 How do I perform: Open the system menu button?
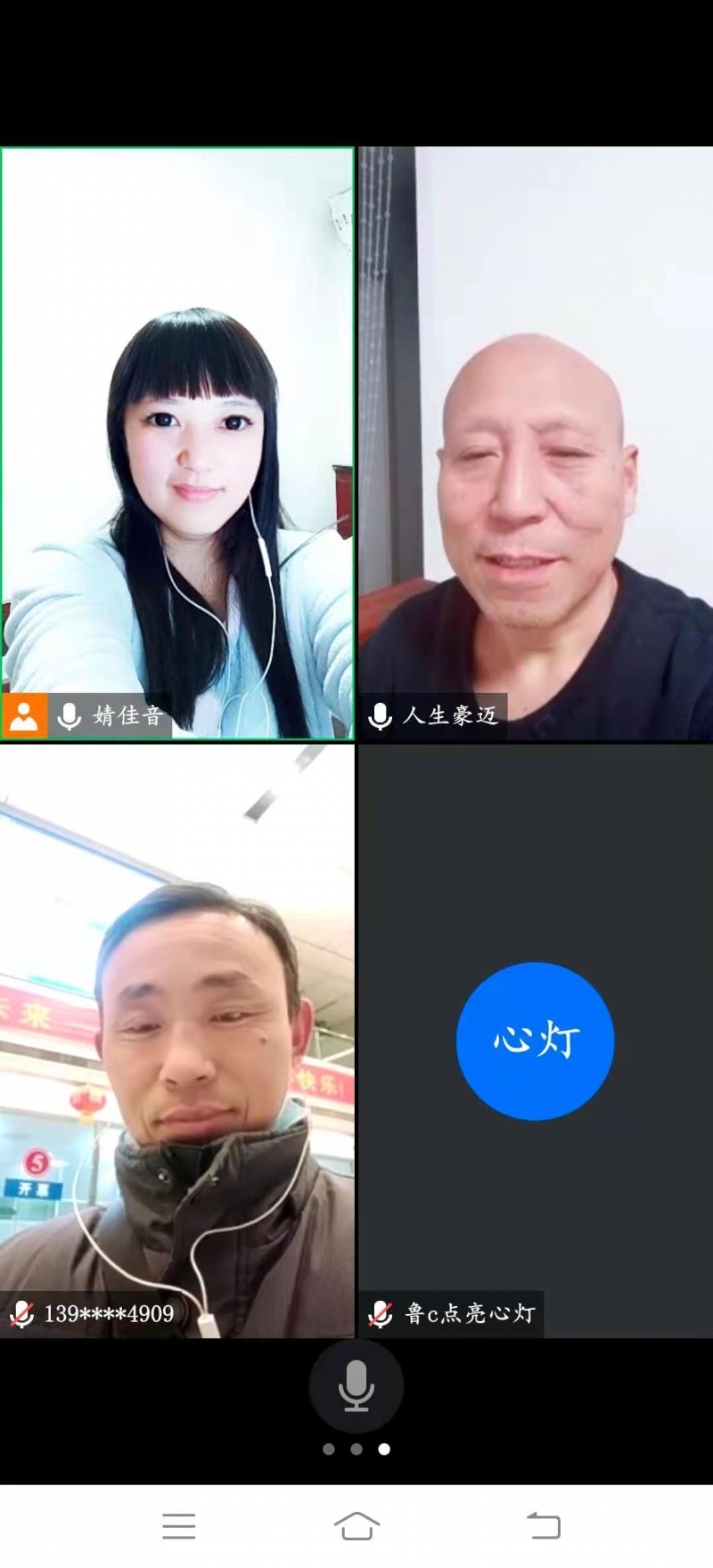pos(178,1526)
